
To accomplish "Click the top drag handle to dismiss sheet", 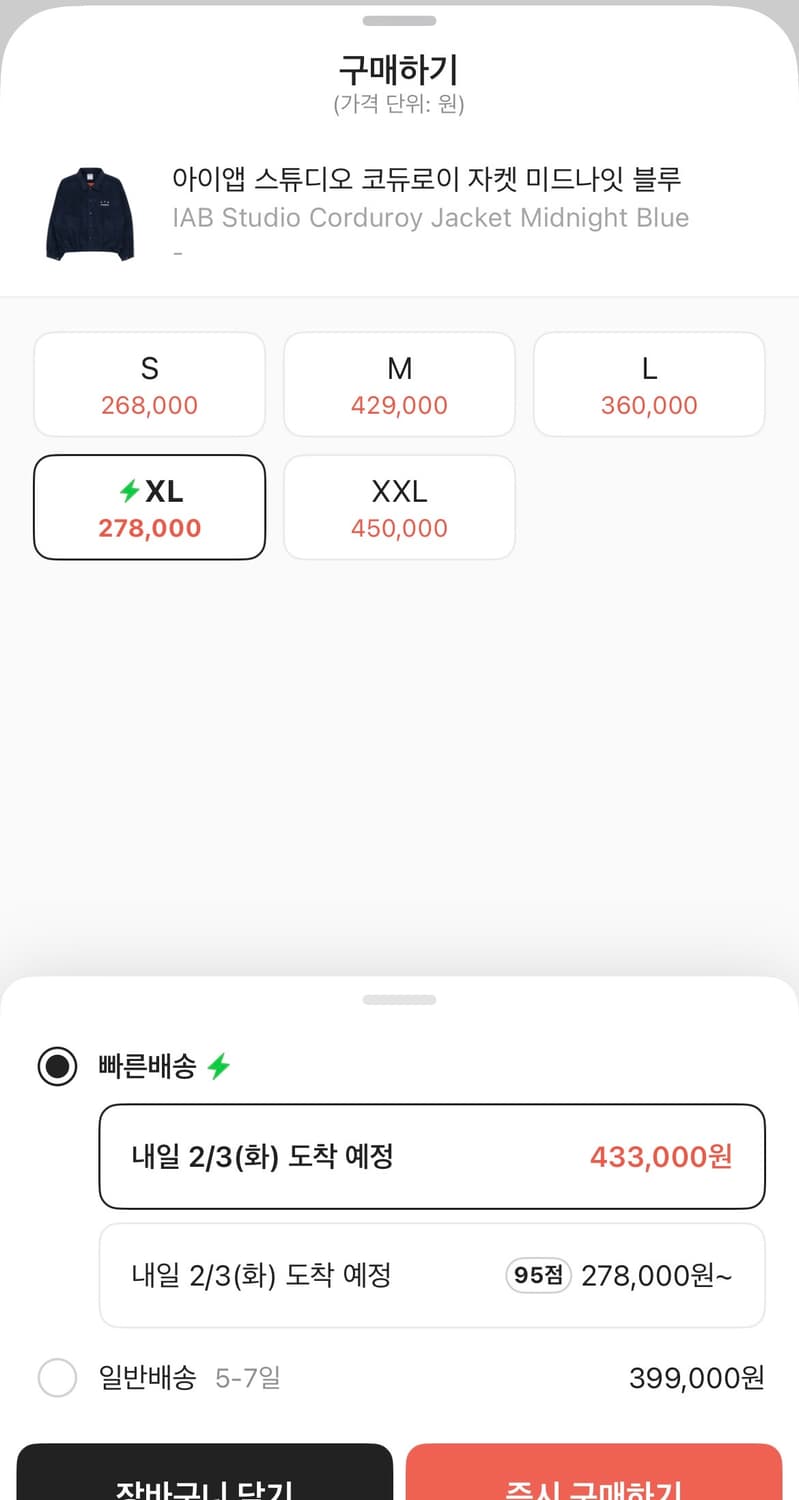I will click(399, 19).
